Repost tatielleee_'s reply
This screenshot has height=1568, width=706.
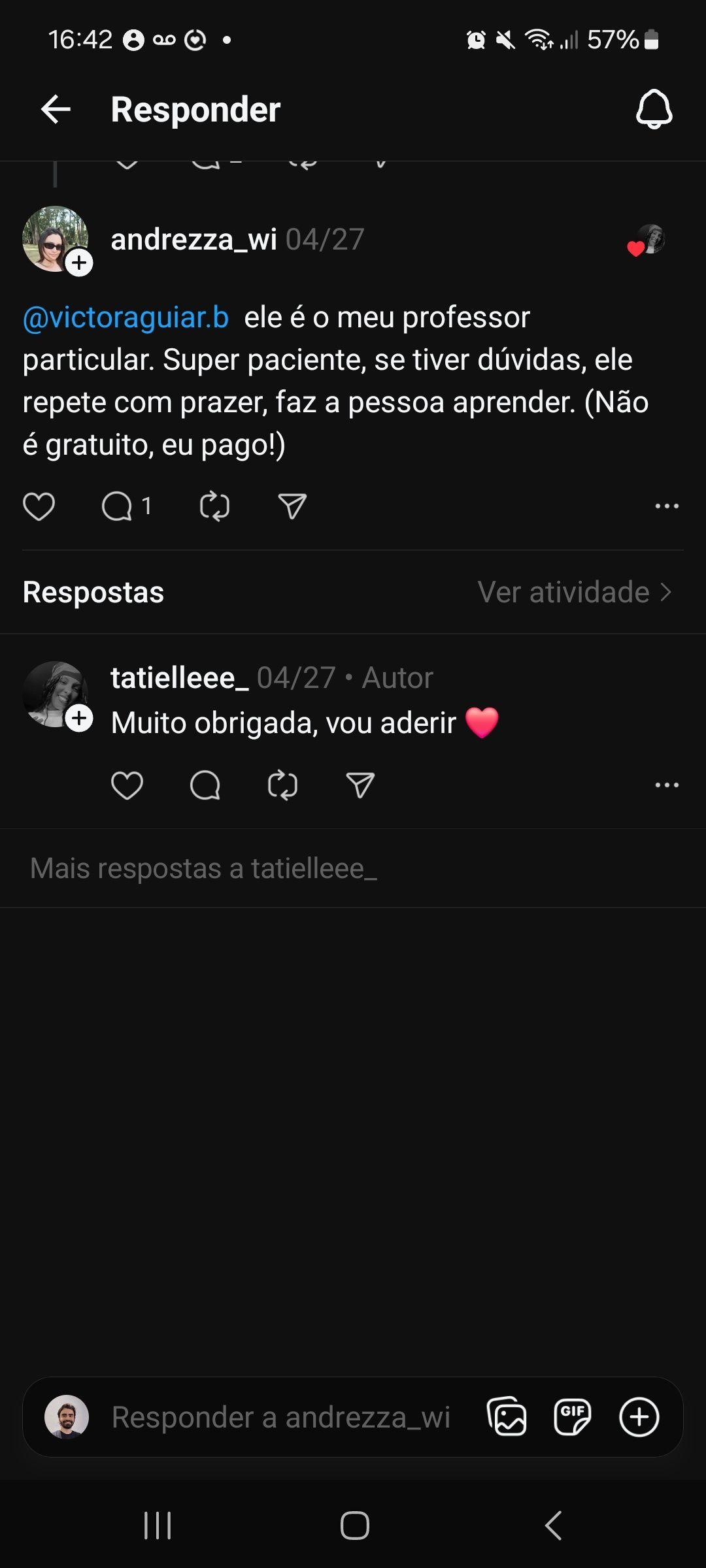click(282, 785)
